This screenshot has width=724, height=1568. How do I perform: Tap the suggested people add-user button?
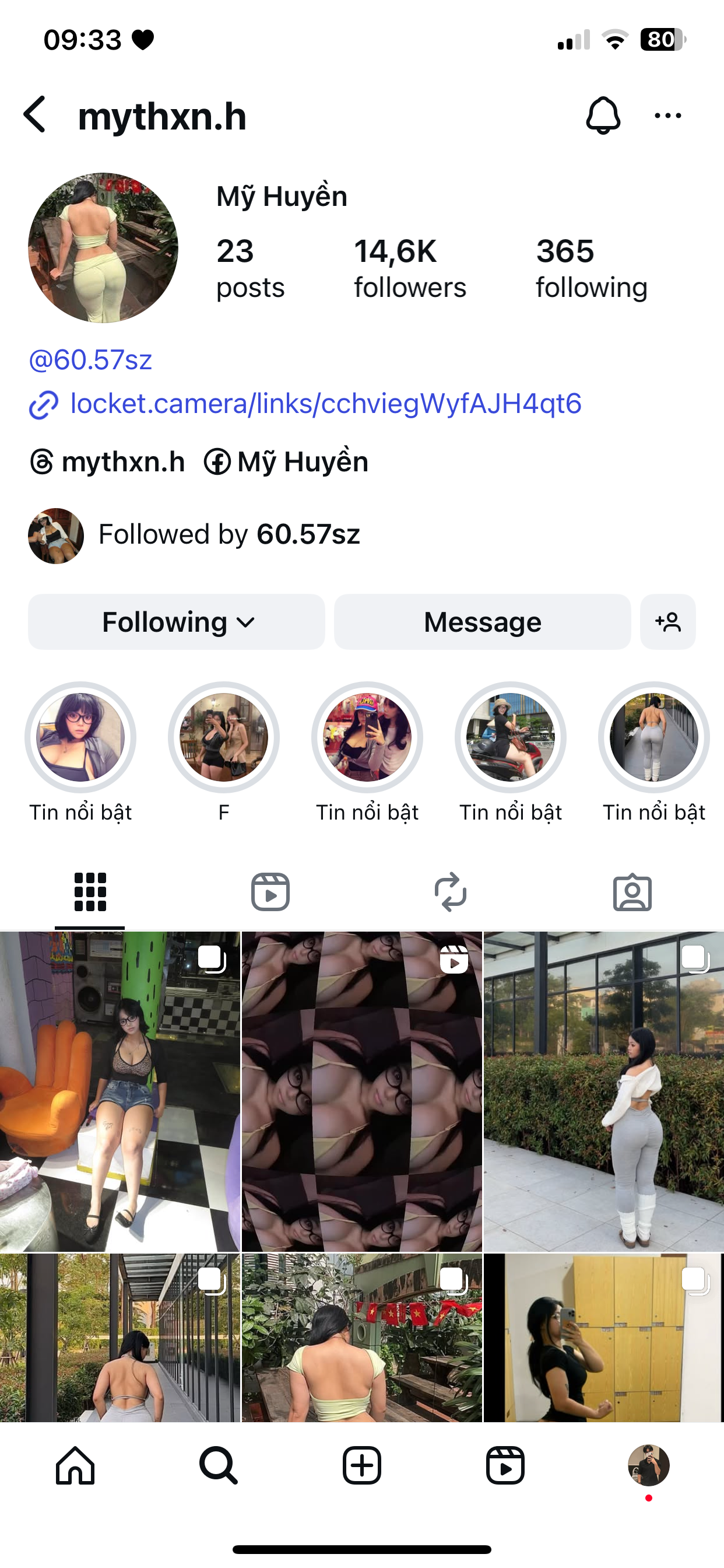[x=667, y=622]
